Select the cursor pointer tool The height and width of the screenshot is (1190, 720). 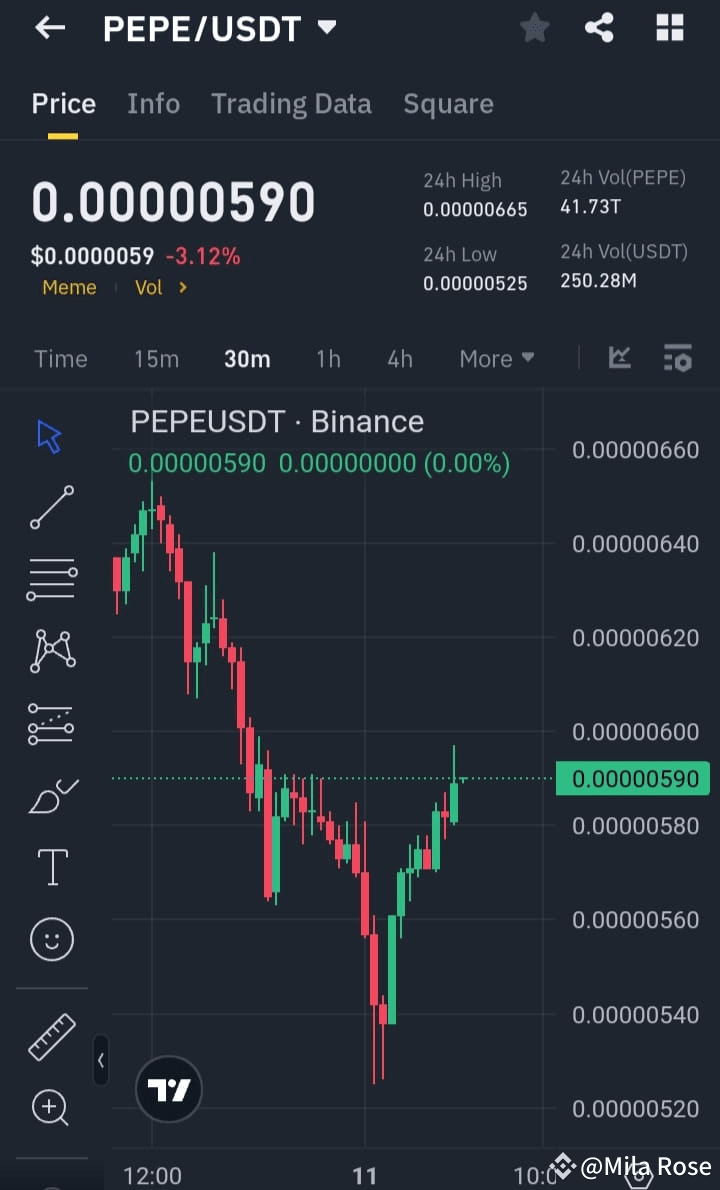click(50, 435)
